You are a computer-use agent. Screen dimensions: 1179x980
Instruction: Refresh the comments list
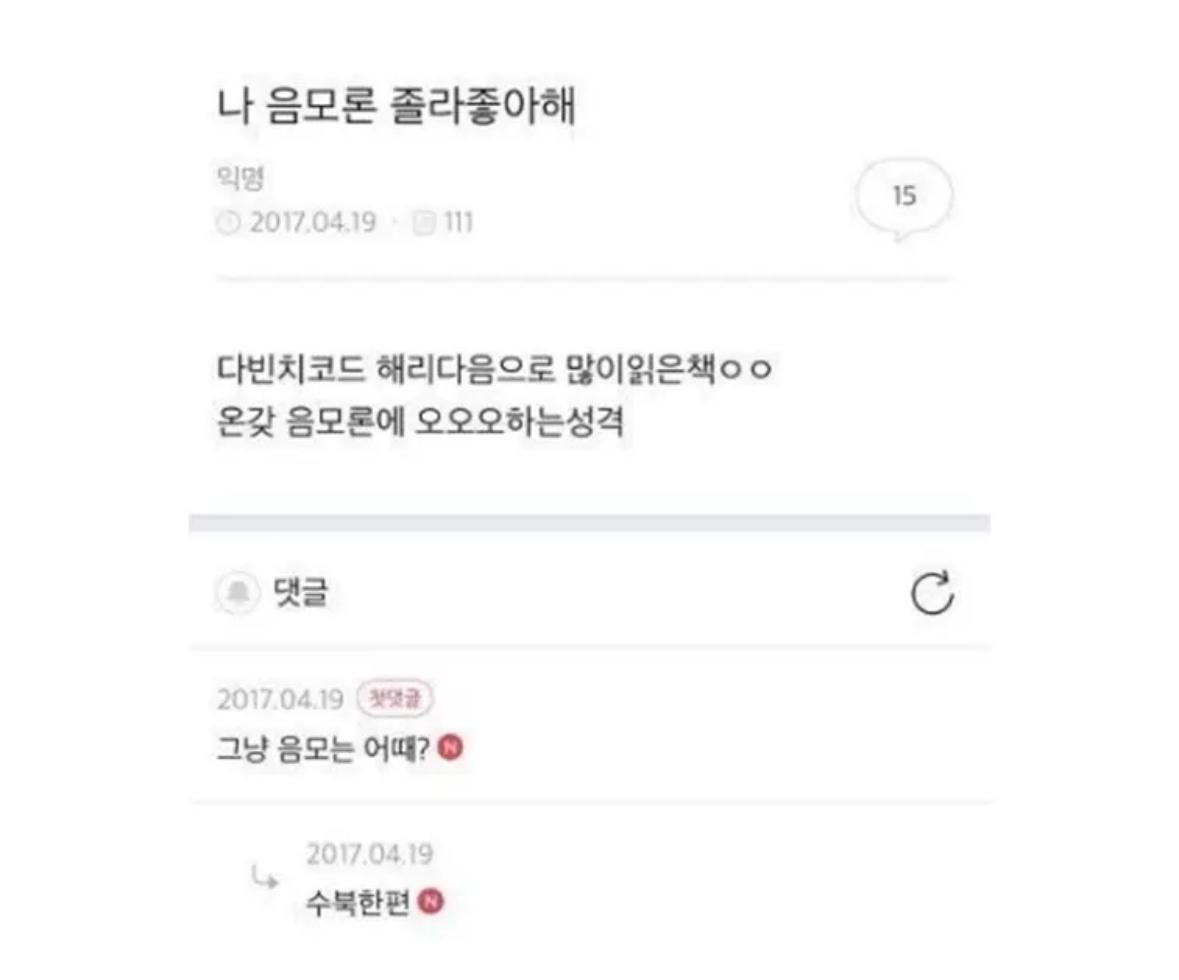[932, 593]
